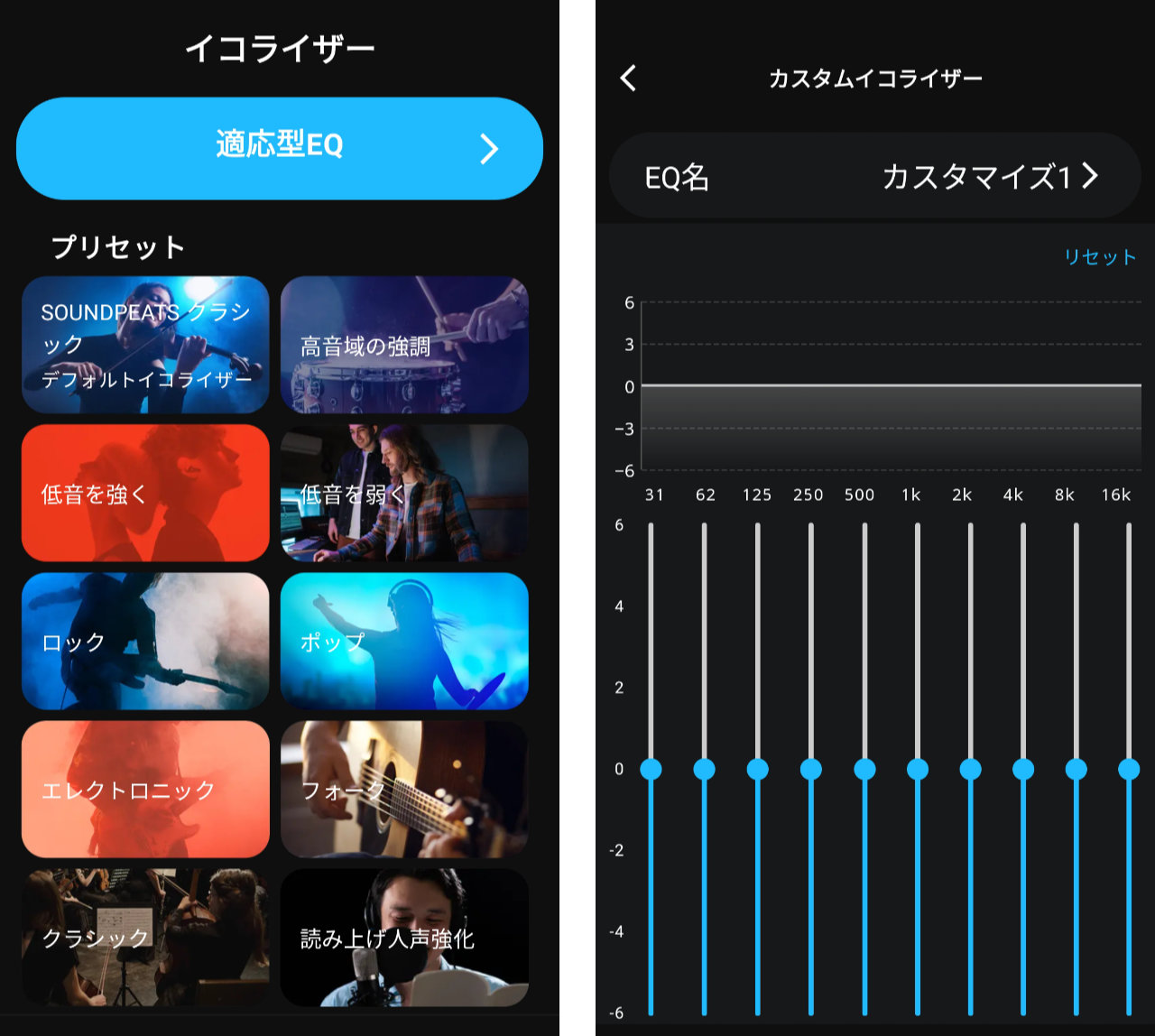Select the 読み上げ人声強化 voice preset
The width and height of the screenshot is (1155, 1036).
(404, 937)
